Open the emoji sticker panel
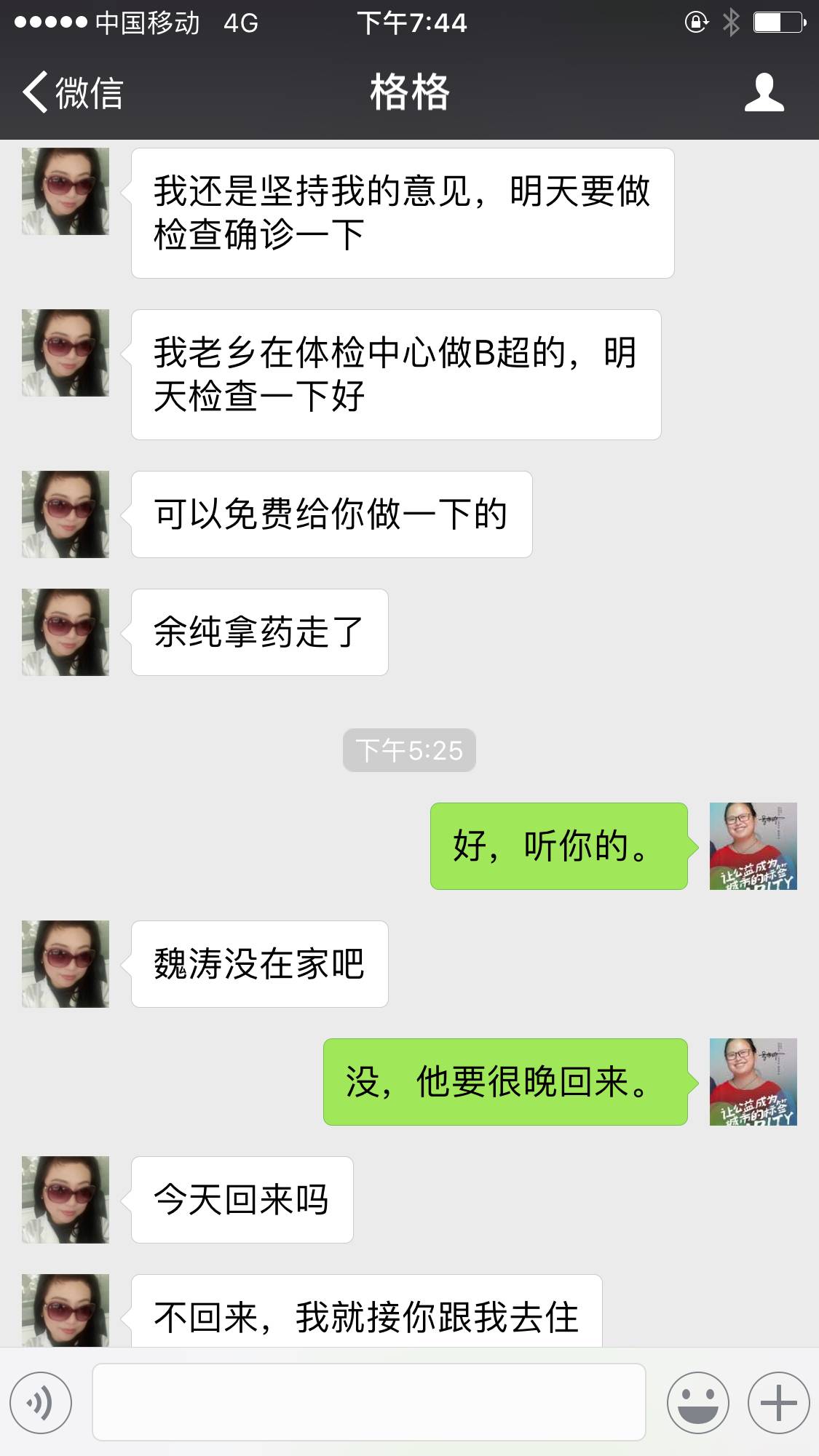This screenshot has height=1456, width=819. tap(697, 1402)
